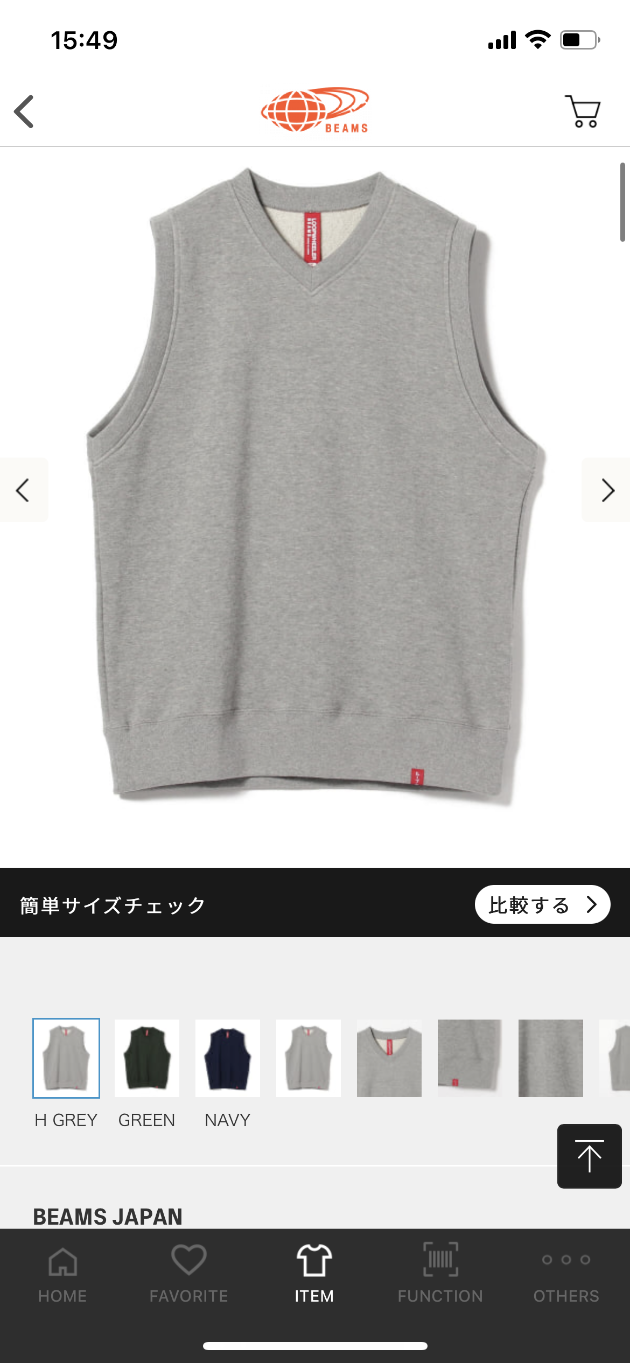
Task: Show the previous product image
Action: coord(23,490)
